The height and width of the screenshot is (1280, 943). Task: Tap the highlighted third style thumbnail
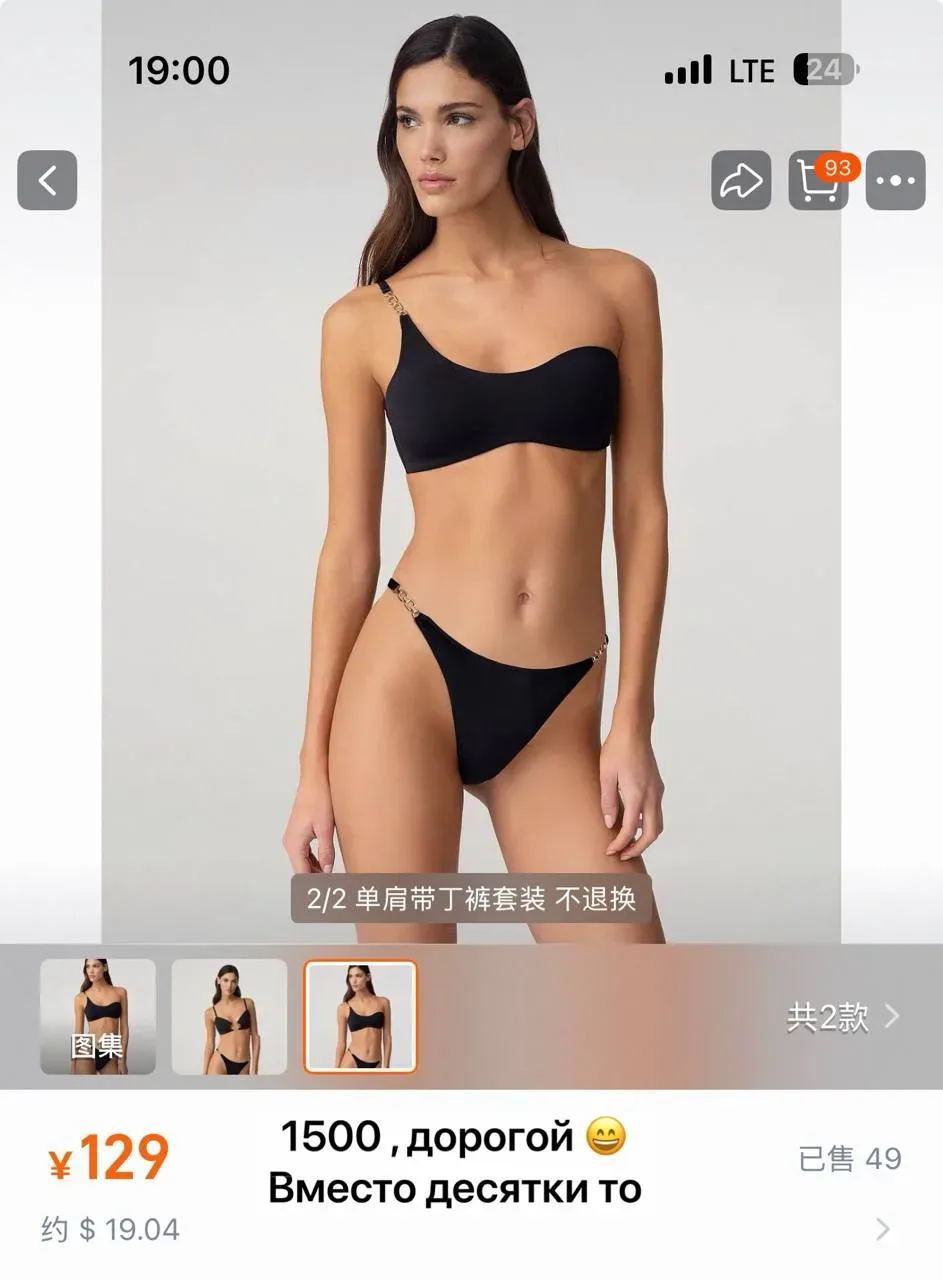click(360, 1016)
